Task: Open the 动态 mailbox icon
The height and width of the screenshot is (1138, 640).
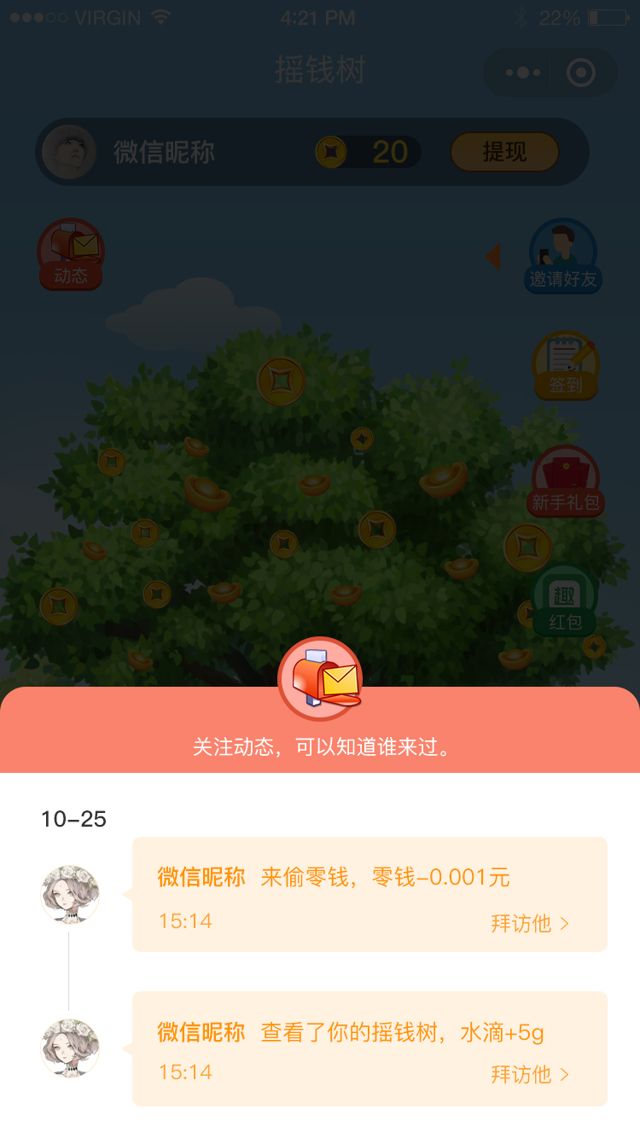Action: 71,254
